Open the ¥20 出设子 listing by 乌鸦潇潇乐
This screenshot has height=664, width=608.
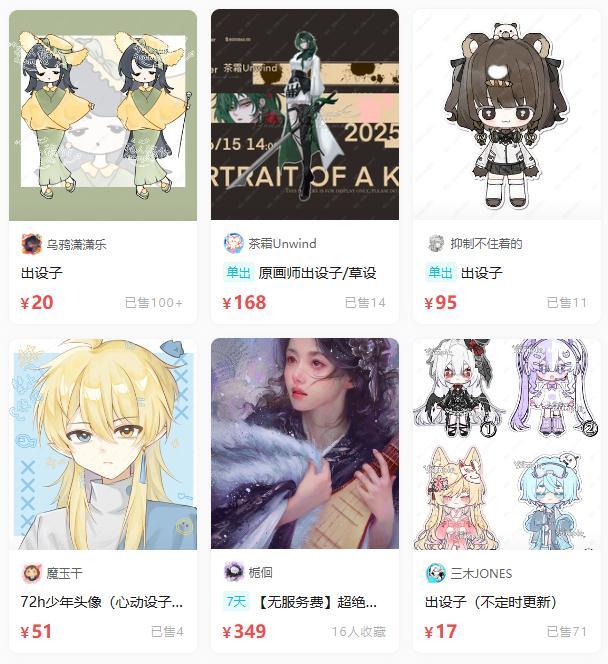(103, 115)
